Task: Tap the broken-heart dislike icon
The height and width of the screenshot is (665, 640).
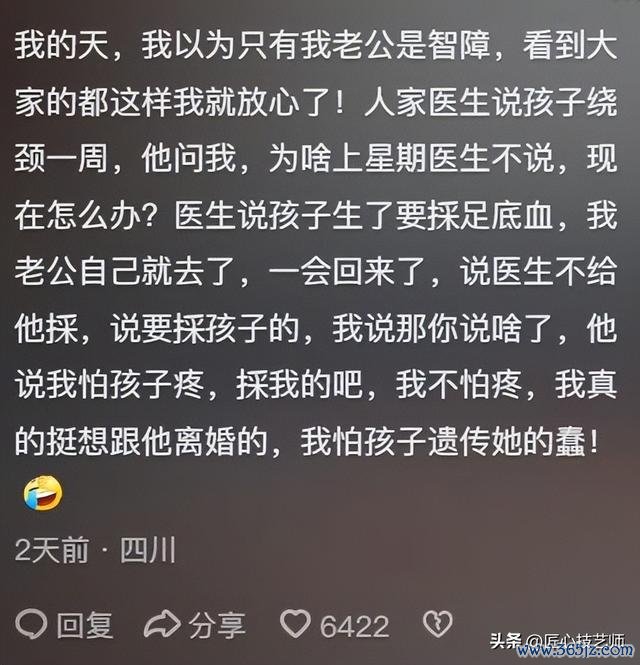Action: pos(436,625)
